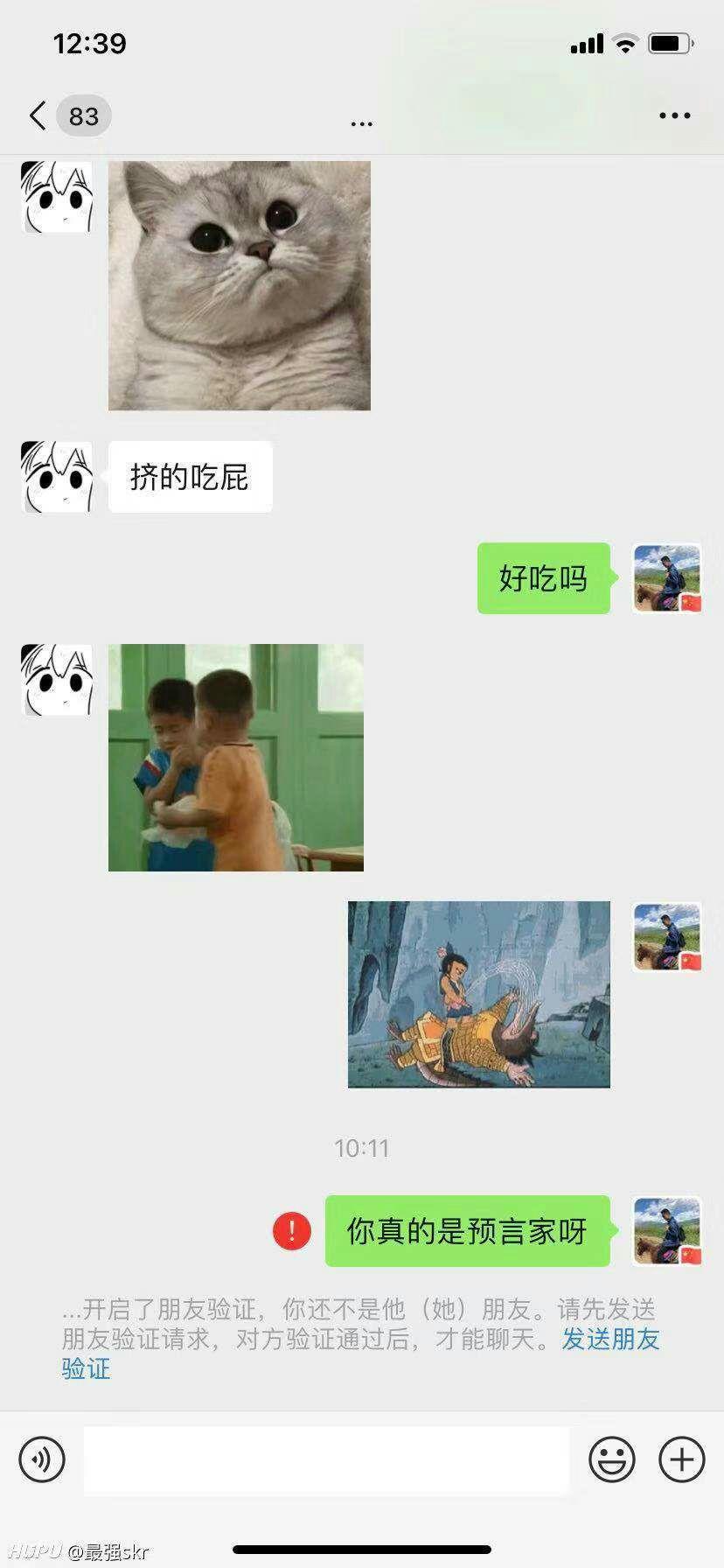Open the image of two boys hugging
Viewport: 724px width, 1568px height.
point(236,758)
